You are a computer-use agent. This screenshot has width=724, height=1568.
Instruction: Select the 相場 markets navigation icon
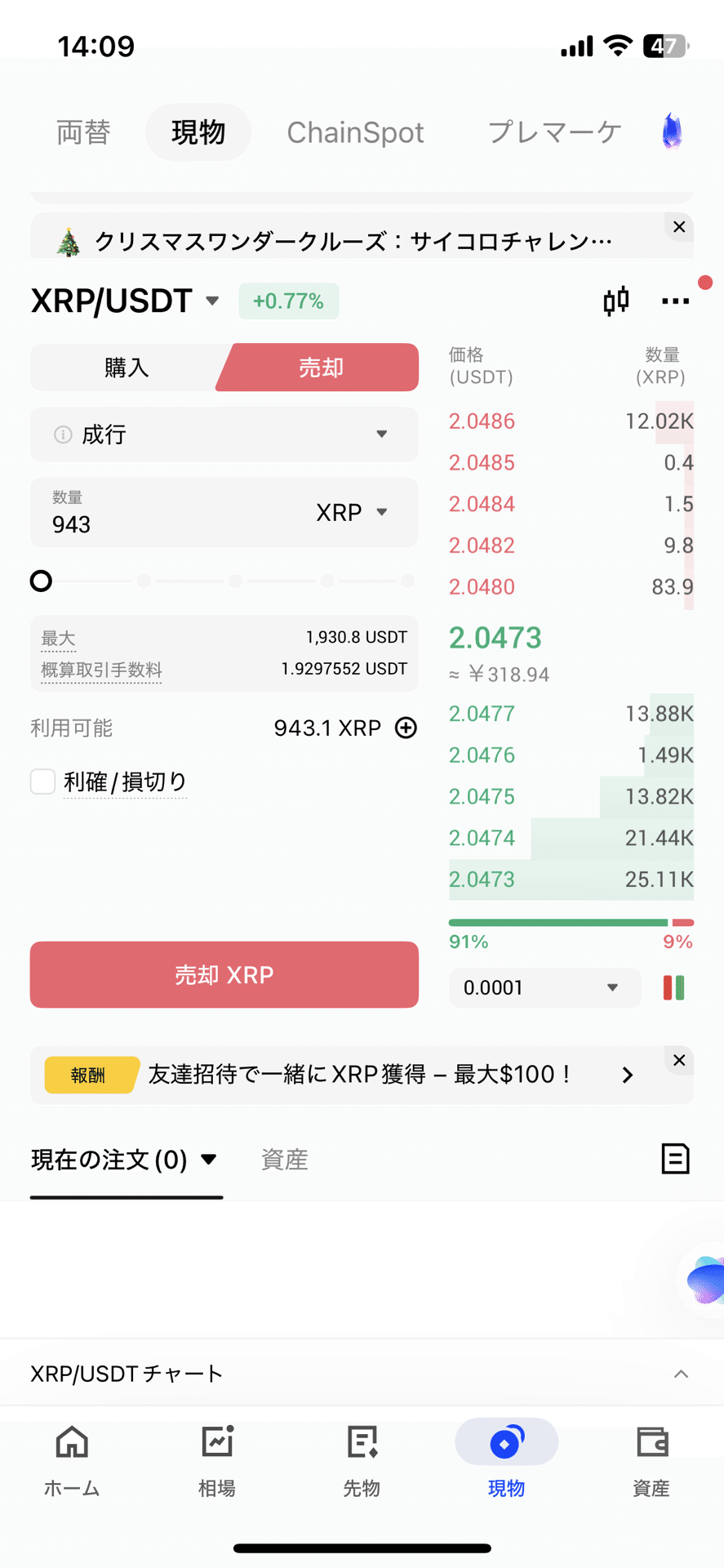coord(217,1441)
